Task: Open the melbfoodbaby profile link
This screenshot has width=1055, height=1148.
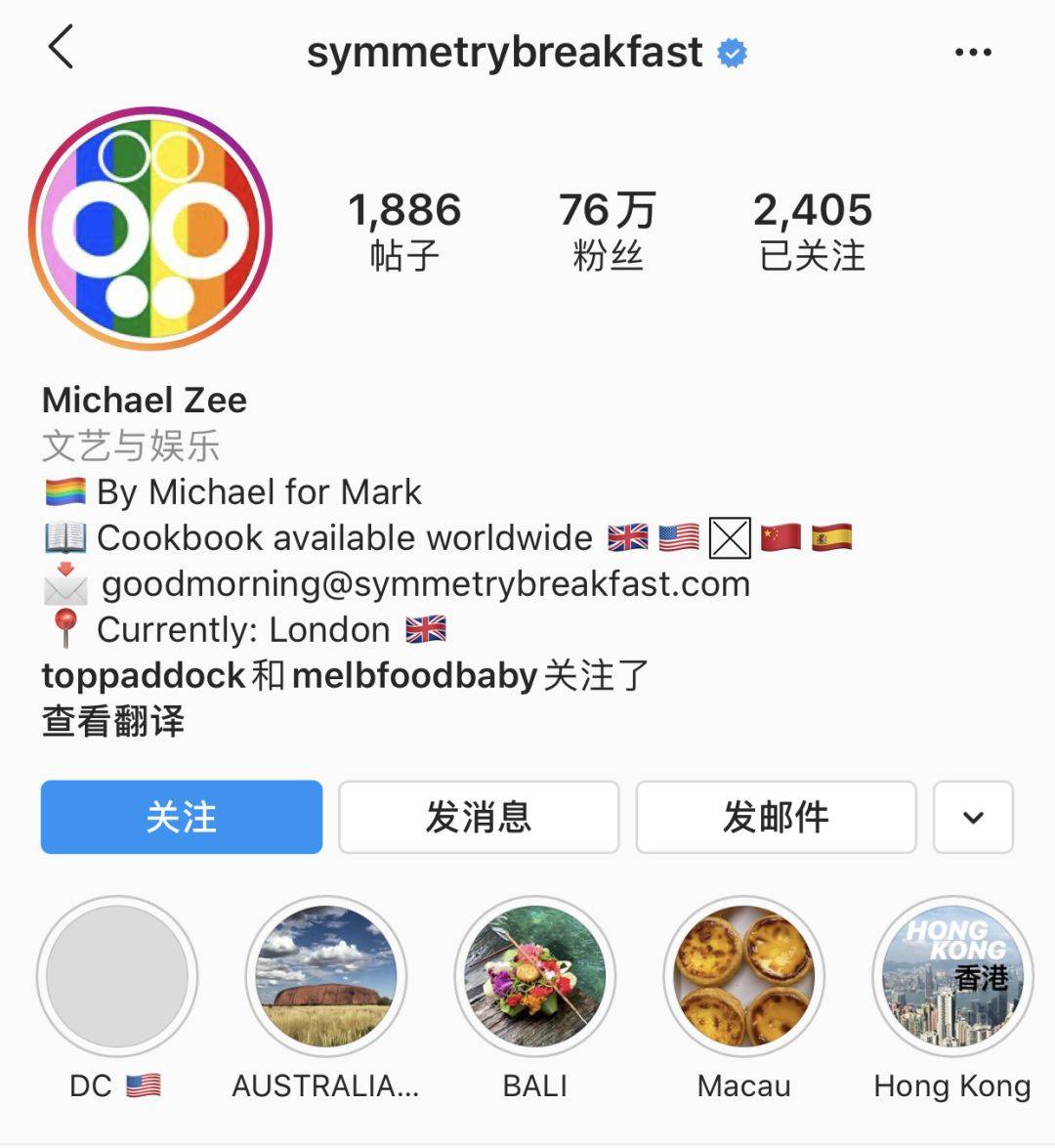Action: [414, 675]
